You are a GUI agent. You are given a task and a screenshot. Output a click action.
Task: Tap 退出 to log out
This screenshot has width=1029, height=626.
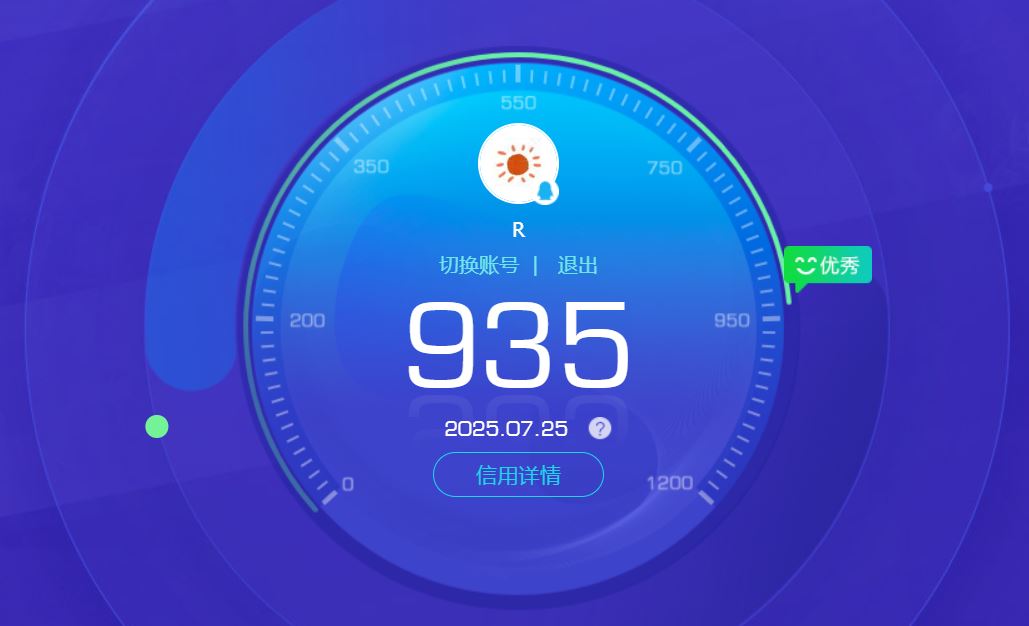(577, 265)
